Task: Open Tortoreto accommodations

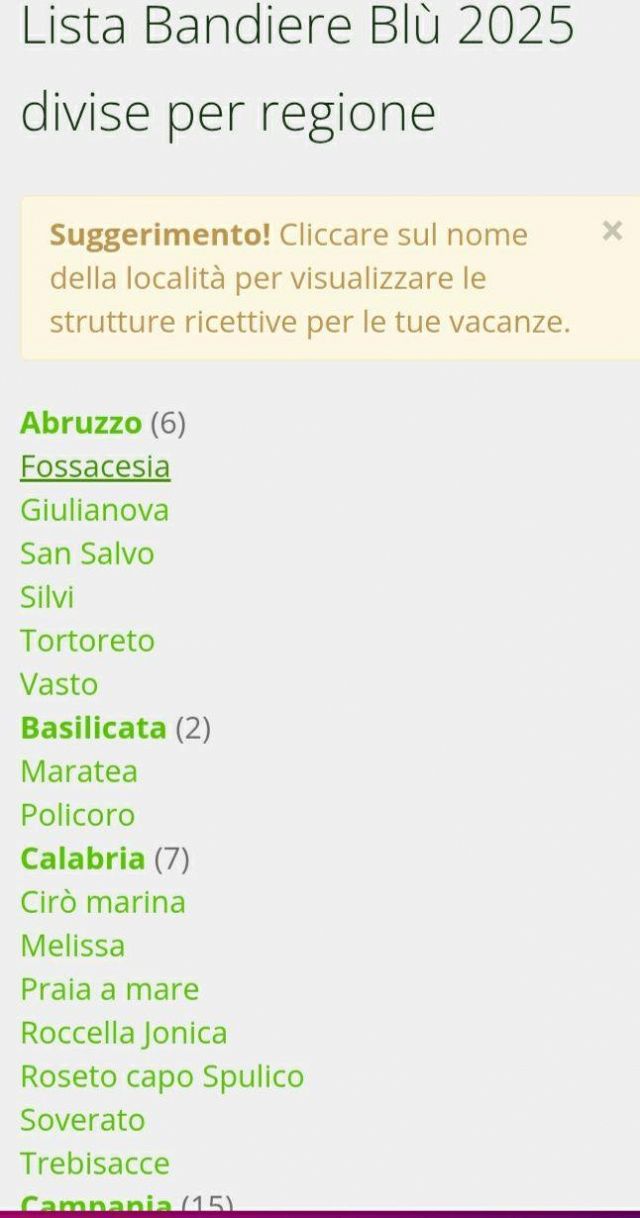Action: pyautogui.click(x=88, y=641)
